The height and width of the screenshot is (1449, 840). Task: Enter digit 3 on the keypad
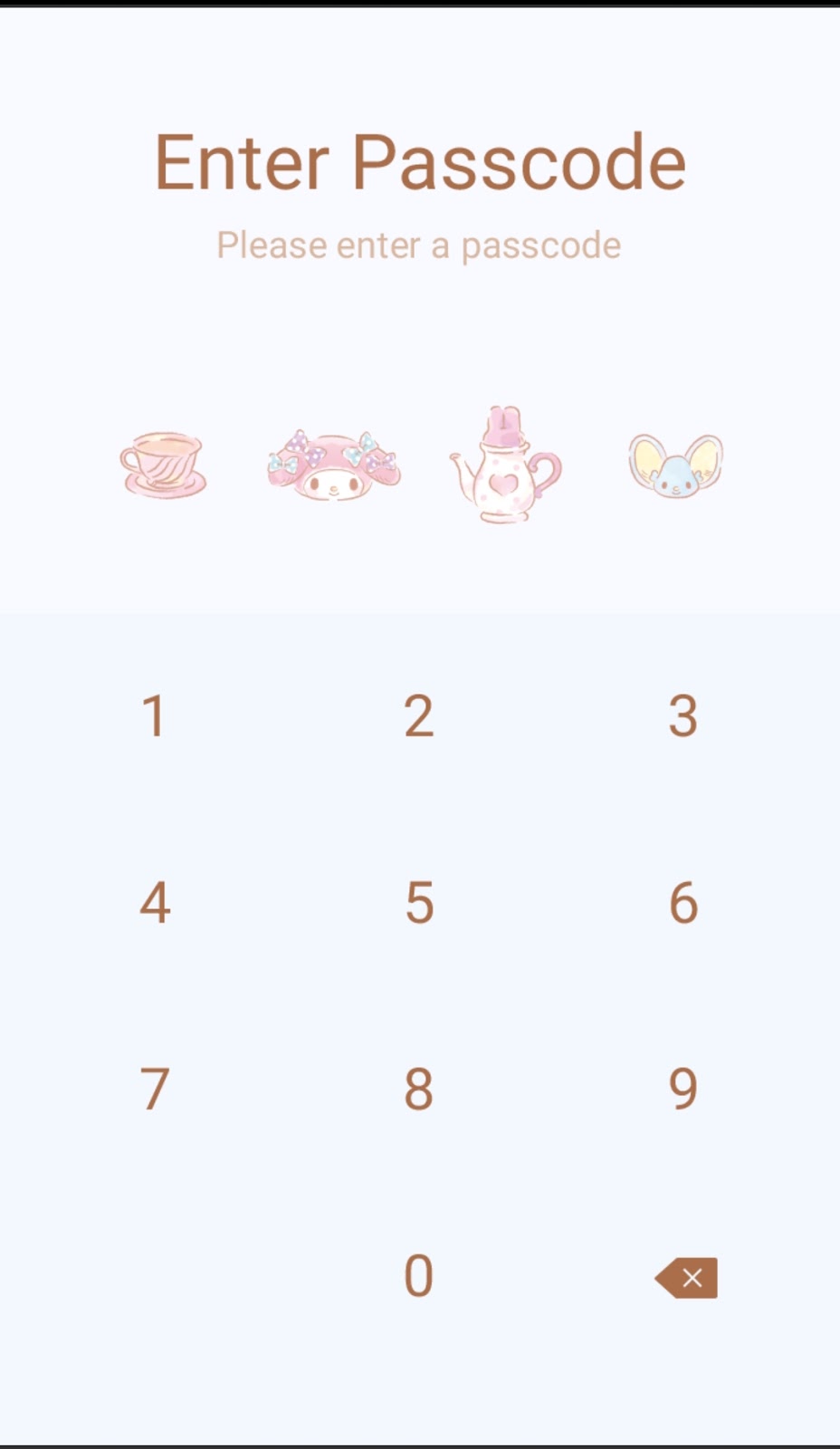coord(682,716)
